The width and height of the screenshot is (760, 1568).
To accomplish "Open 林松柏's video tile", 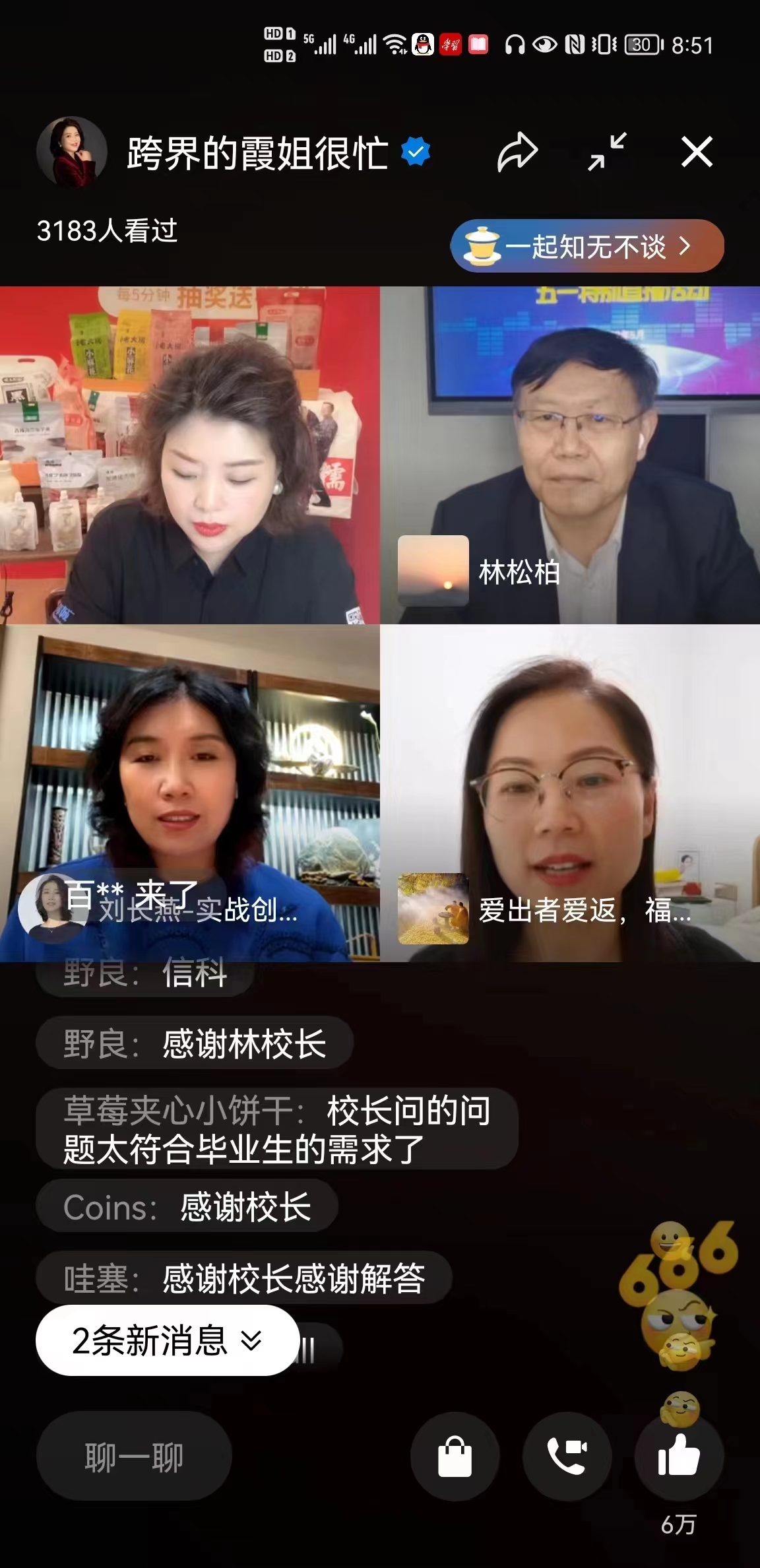I will pos(570,455).
